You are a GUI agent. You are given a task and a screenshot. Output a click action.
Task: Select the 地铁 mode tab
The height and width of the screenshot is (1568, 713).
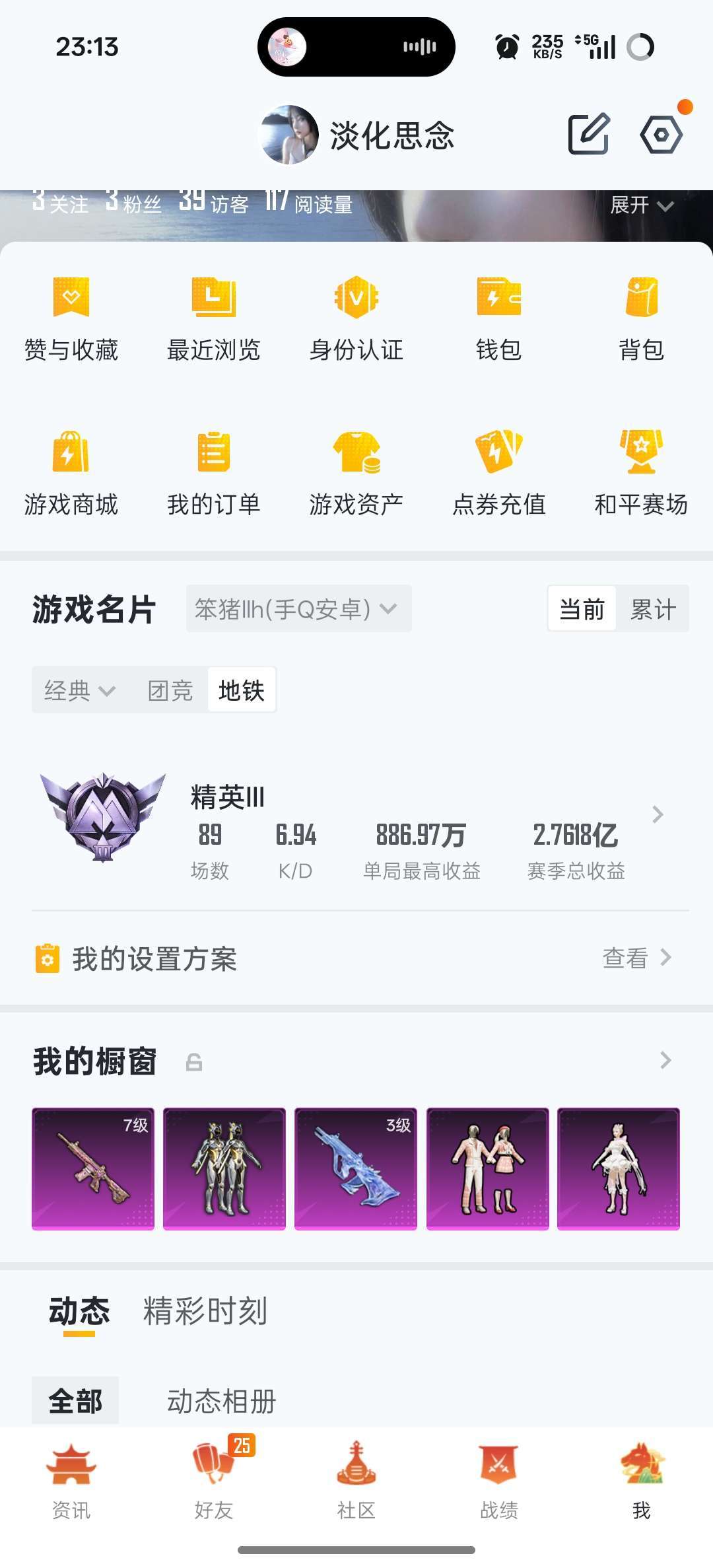(x=242, y=690)
